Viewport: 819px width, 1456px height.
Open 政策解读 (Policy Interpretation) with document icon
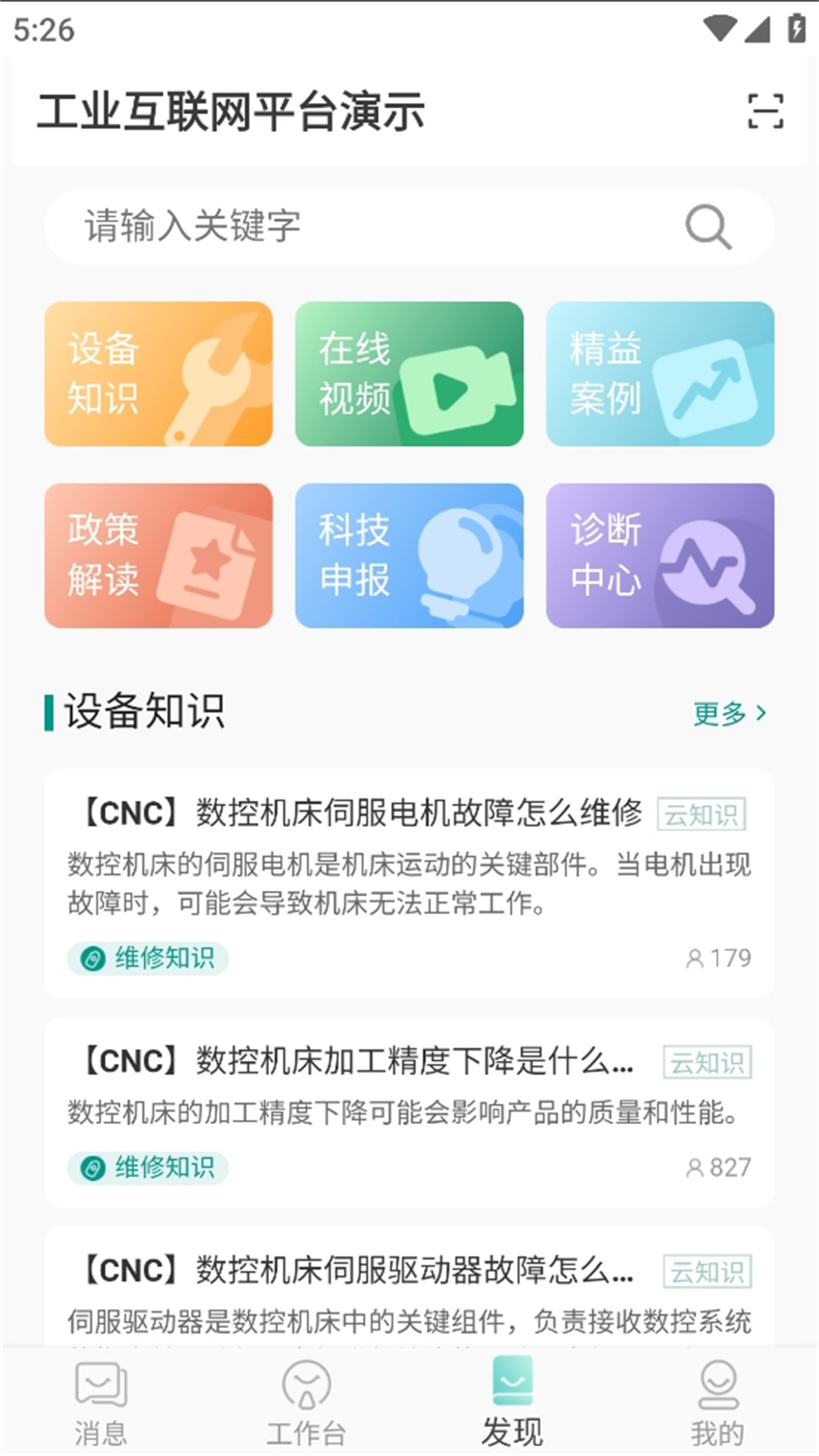coord(157,556)
